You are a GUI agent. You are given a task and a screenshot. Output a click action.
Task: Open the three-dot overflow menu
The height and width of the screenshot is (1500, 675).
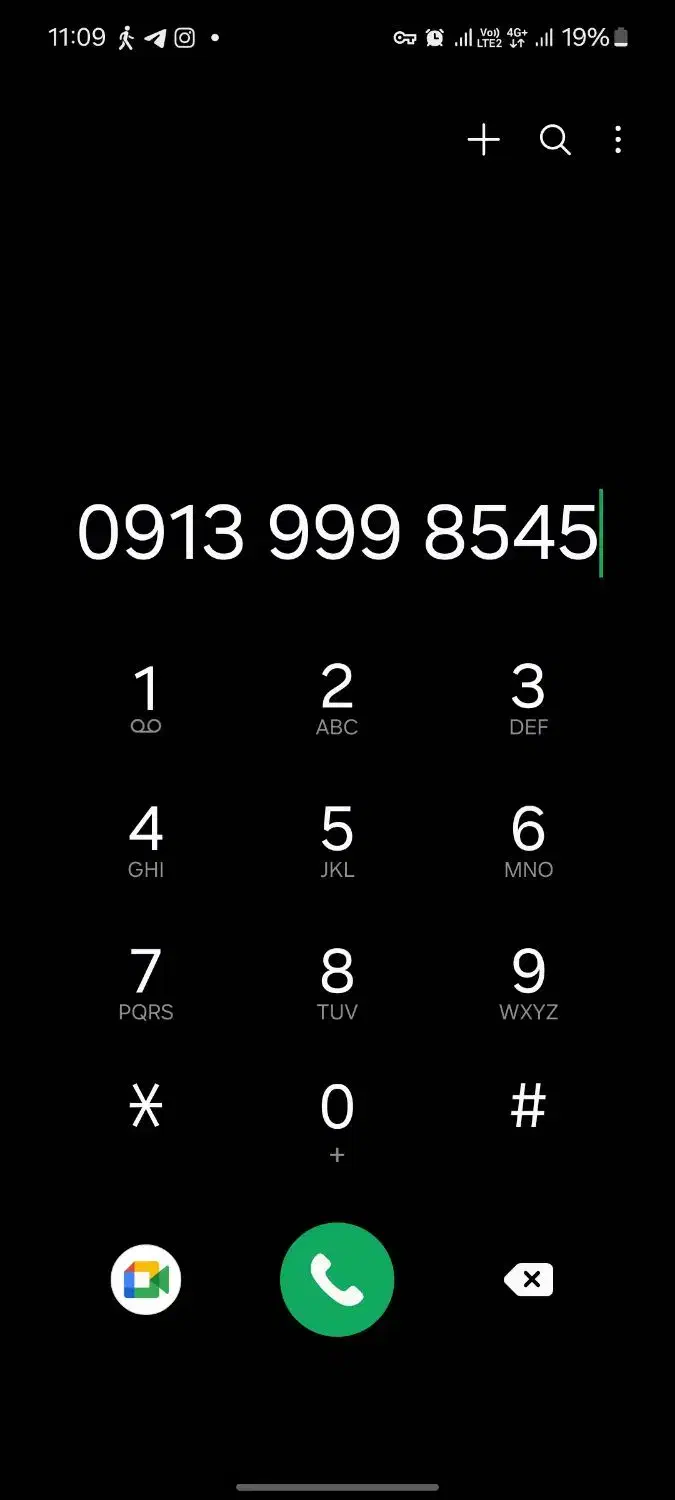click(x=618, y=140)
